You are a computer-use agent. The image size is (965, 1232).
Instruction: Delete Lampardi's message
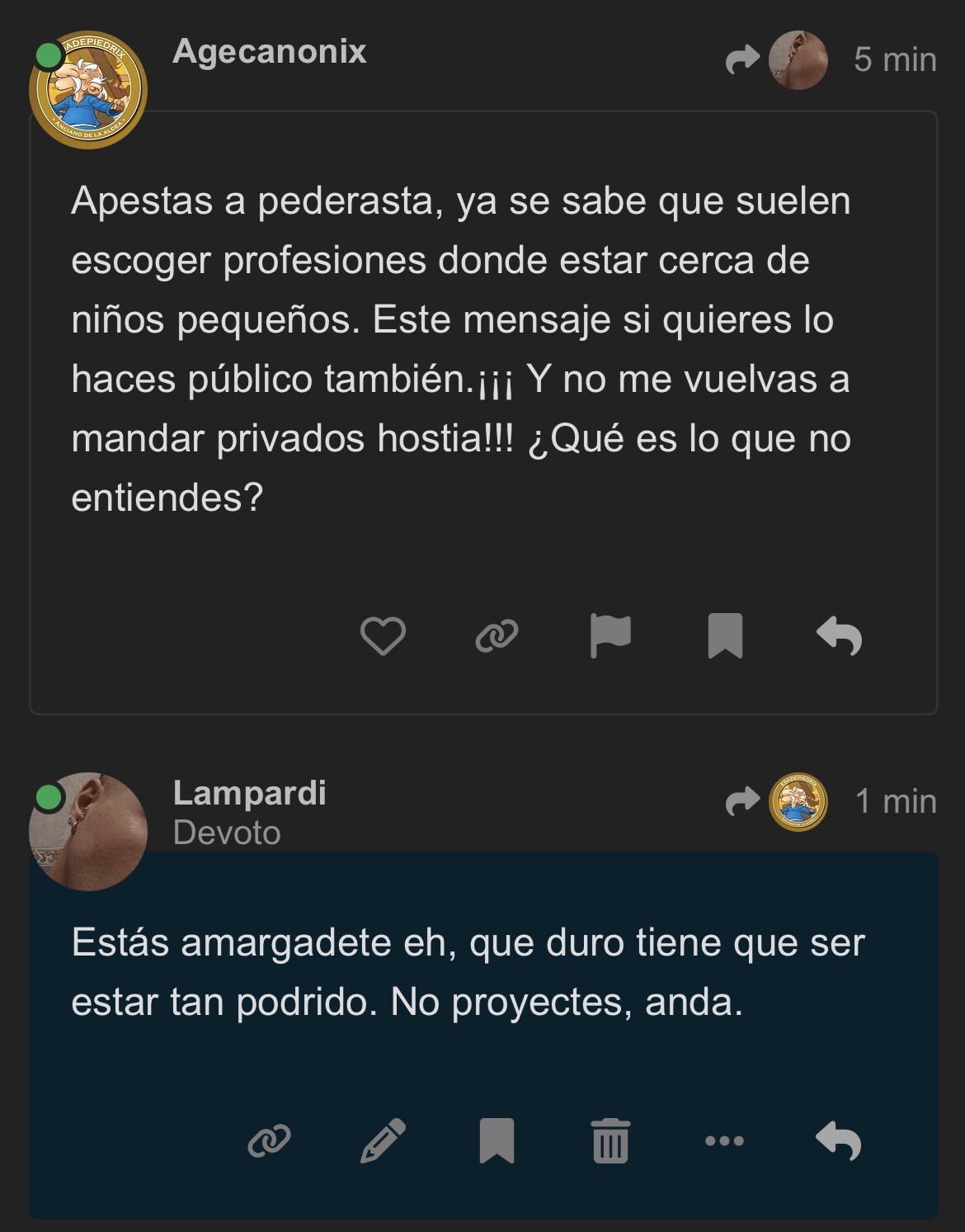point(610,1141)
